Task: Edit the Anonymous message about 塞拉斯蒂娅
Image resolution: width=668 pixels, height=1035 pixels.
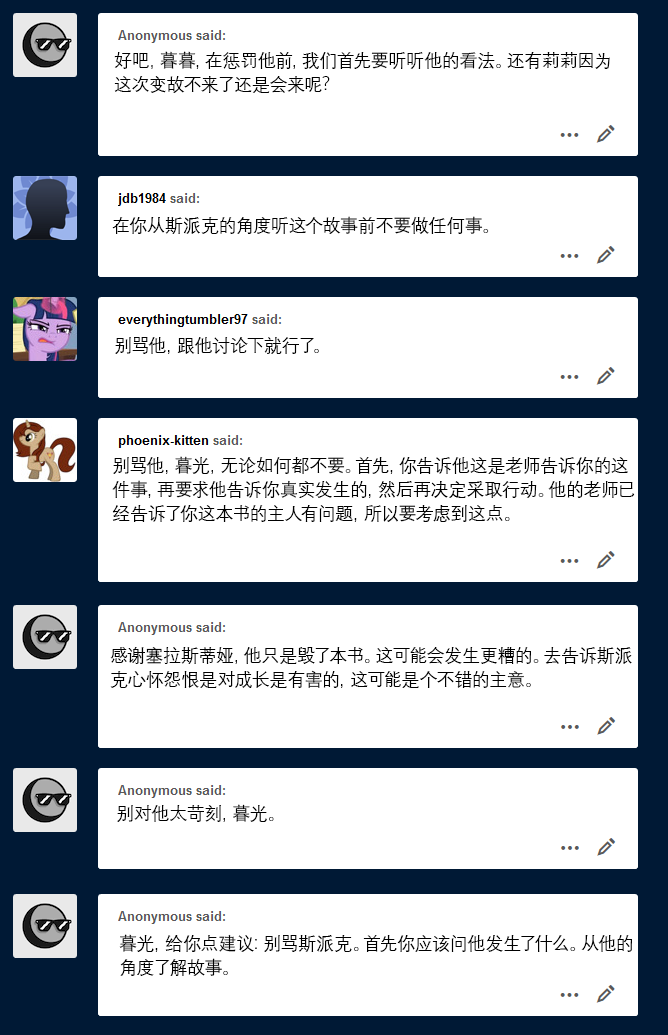Action: pos(605,726)
